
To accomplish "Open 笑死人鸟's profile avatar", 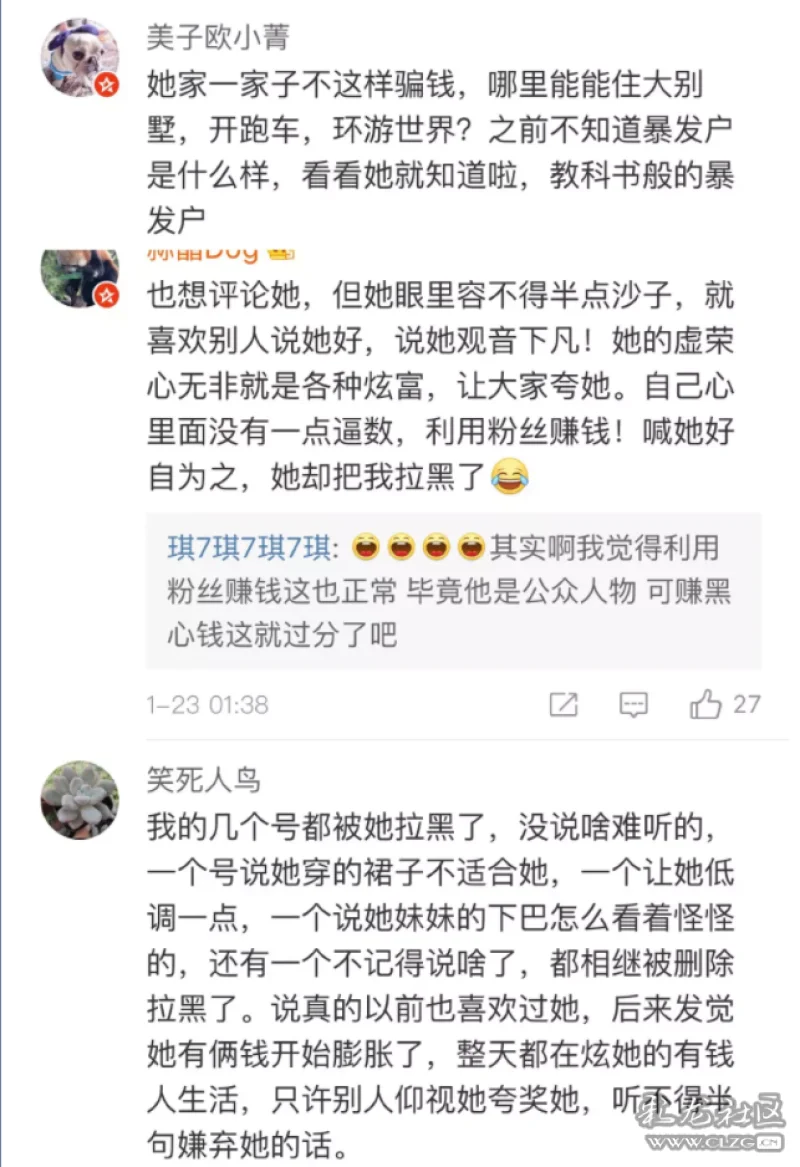I will pyautogui.click(x=80, y=799).
